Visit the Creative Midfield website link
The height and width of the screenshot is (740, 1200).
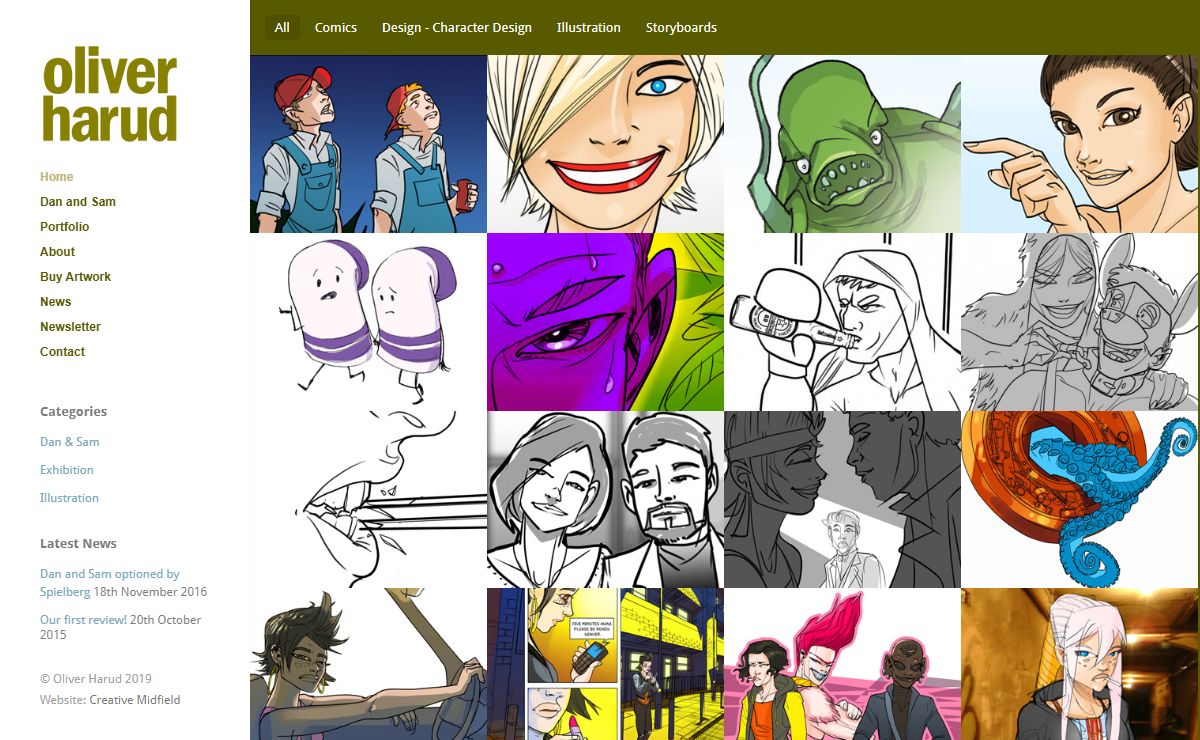135,700
